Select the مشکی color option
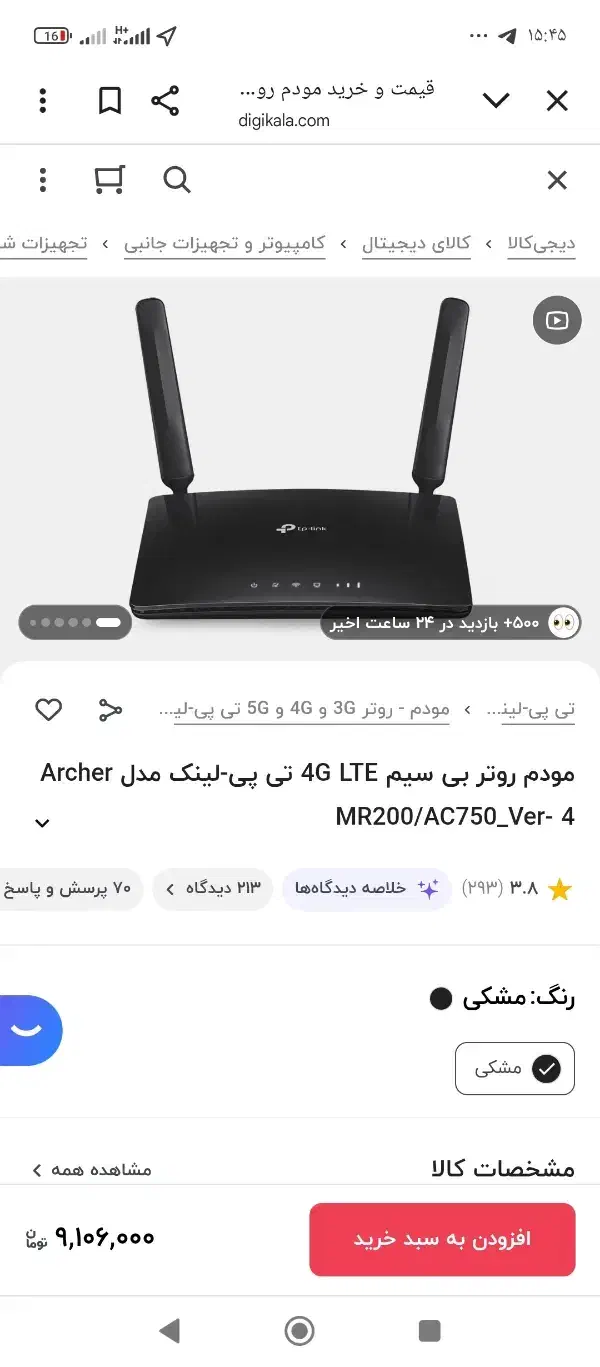 click(515, 1069)
